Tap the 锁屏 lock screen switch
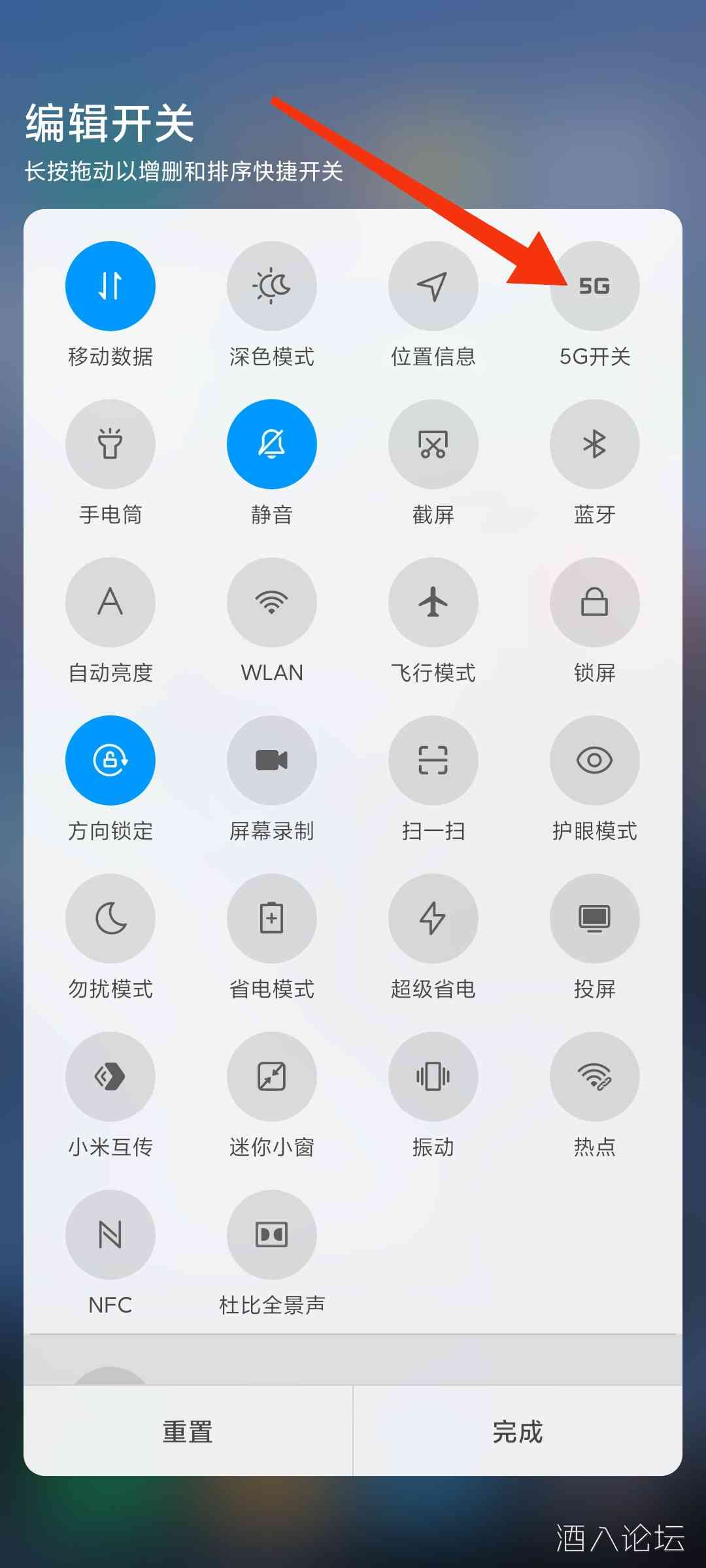Screen dimensions: 706x1568 coord(594,602)
